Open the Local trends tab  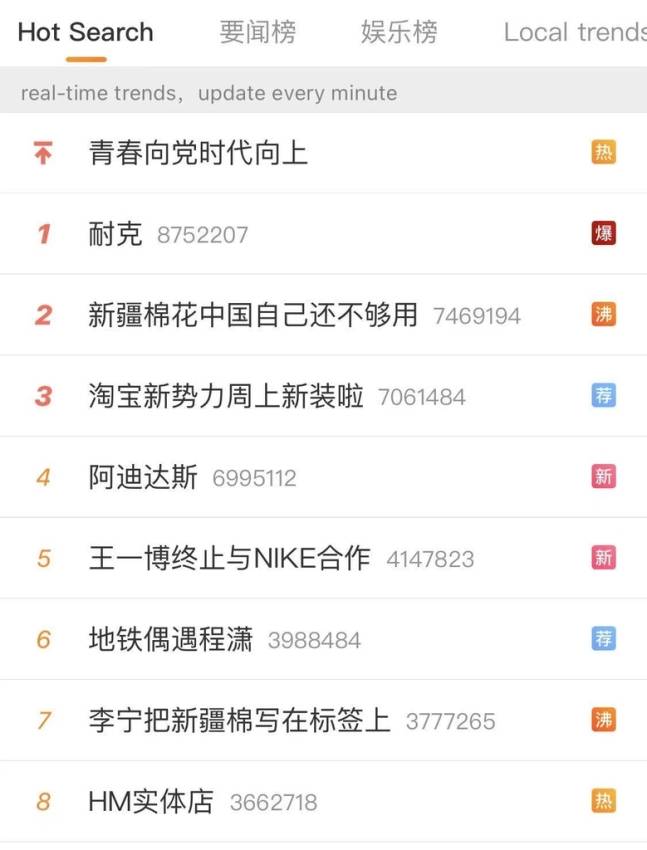pyautogui.click(x=574, y=32)
